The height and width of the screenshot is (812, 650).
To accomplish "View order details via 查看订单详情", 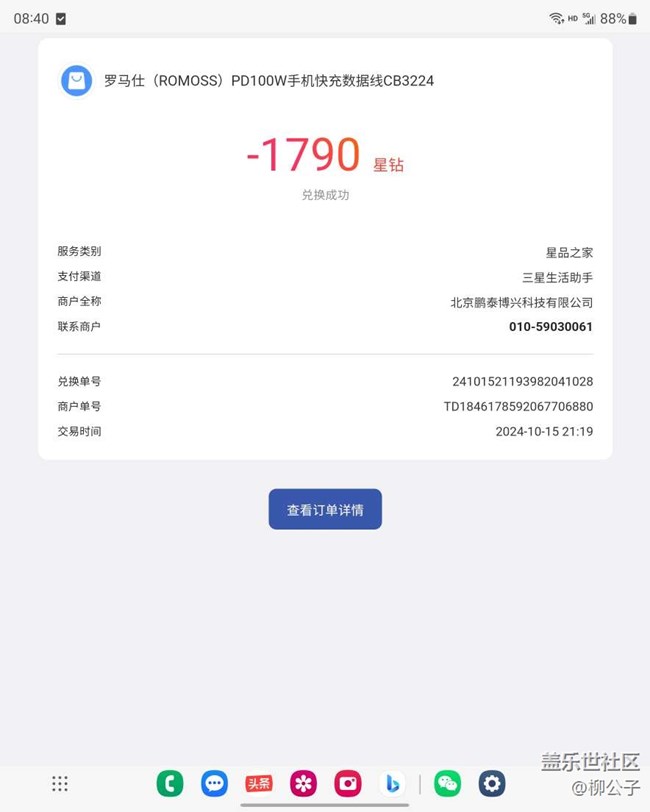I will pos(325,509).
